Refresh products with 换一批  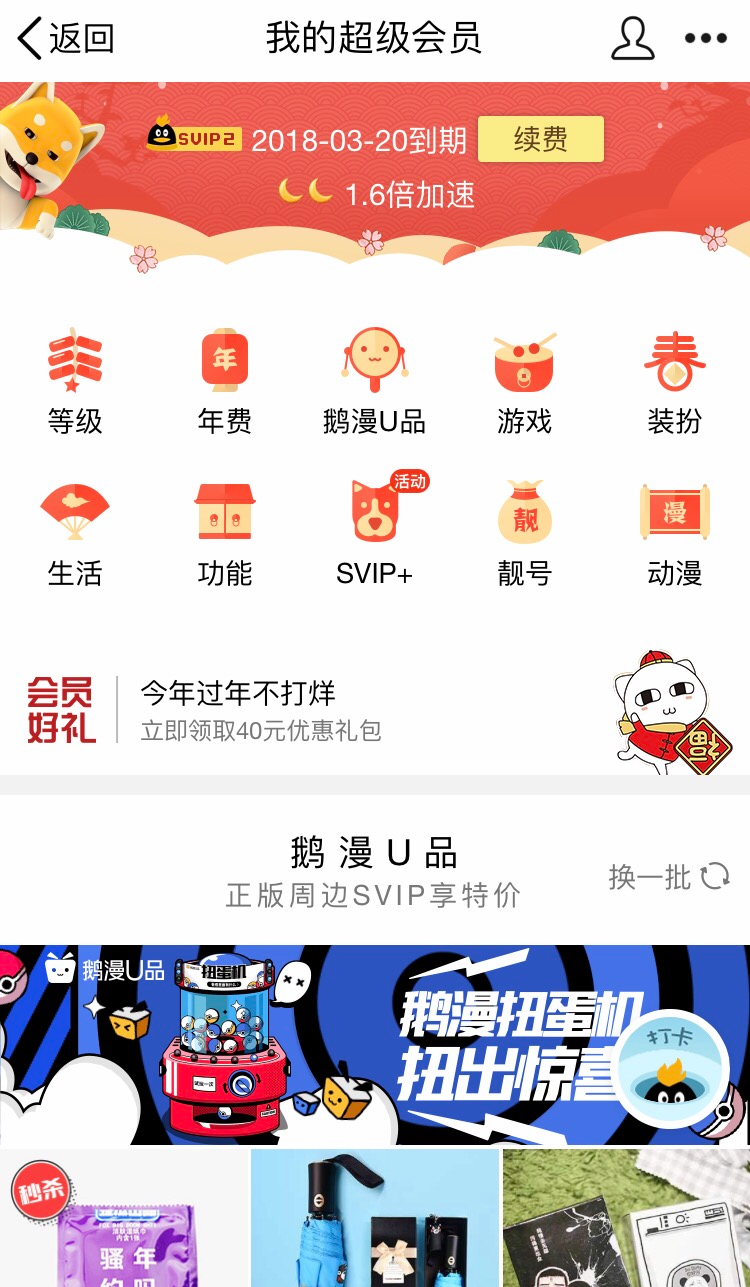[669, 877]
